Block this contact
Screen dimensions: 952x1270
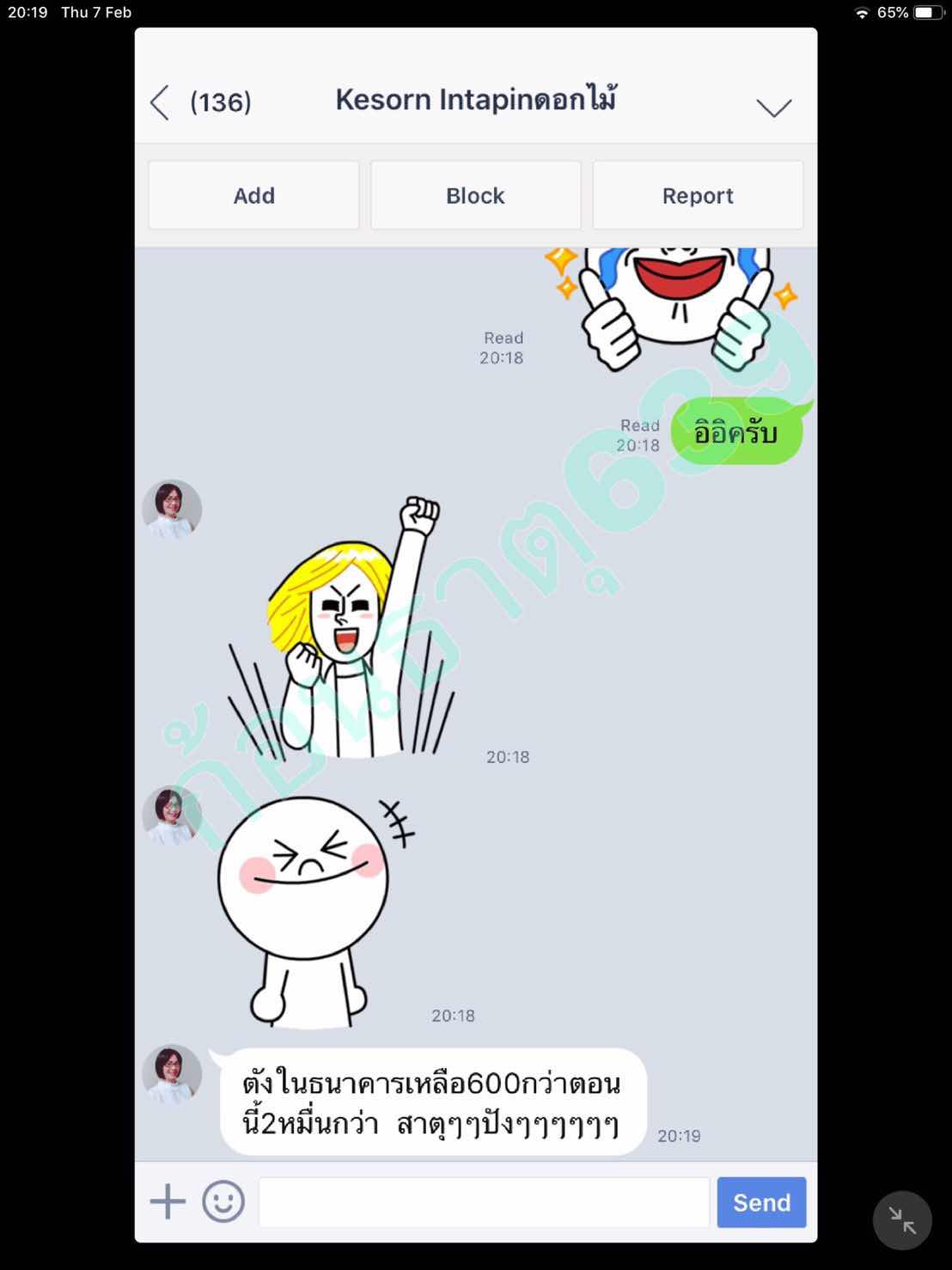click(475, 196)
